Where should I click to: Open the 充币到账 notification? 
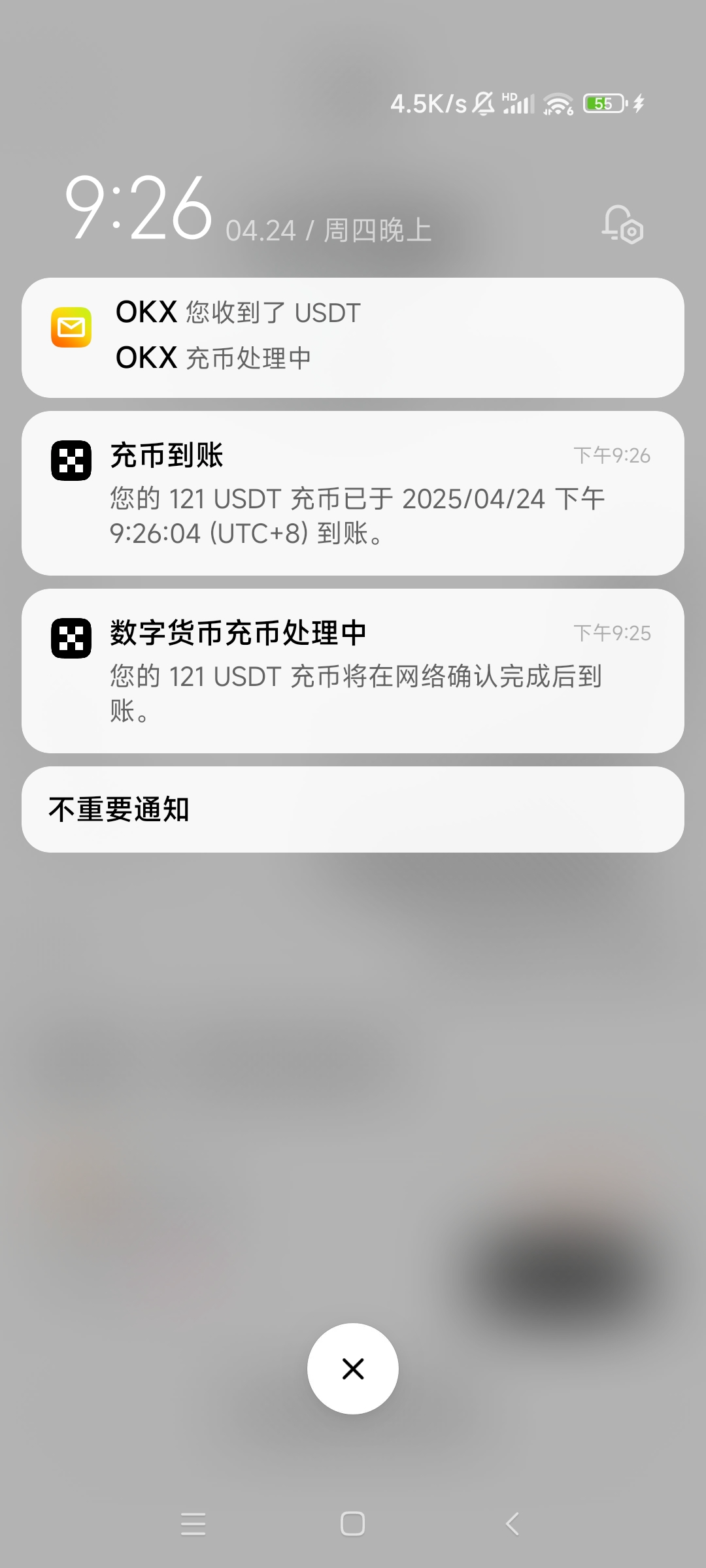[x=353, y=493]
